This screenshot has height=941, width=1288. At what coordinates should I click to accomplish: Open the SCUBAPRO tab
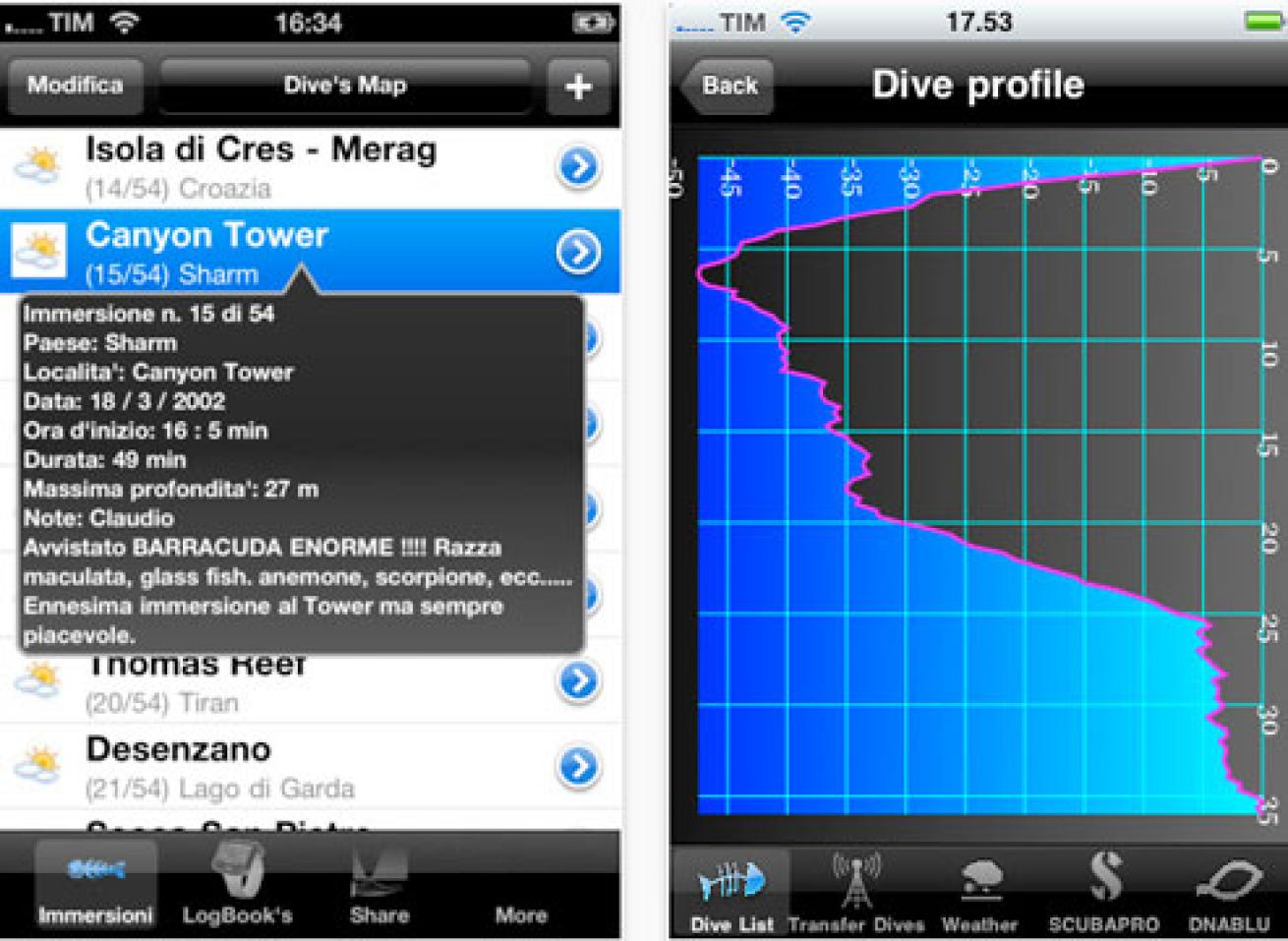tap(1103, 895)
